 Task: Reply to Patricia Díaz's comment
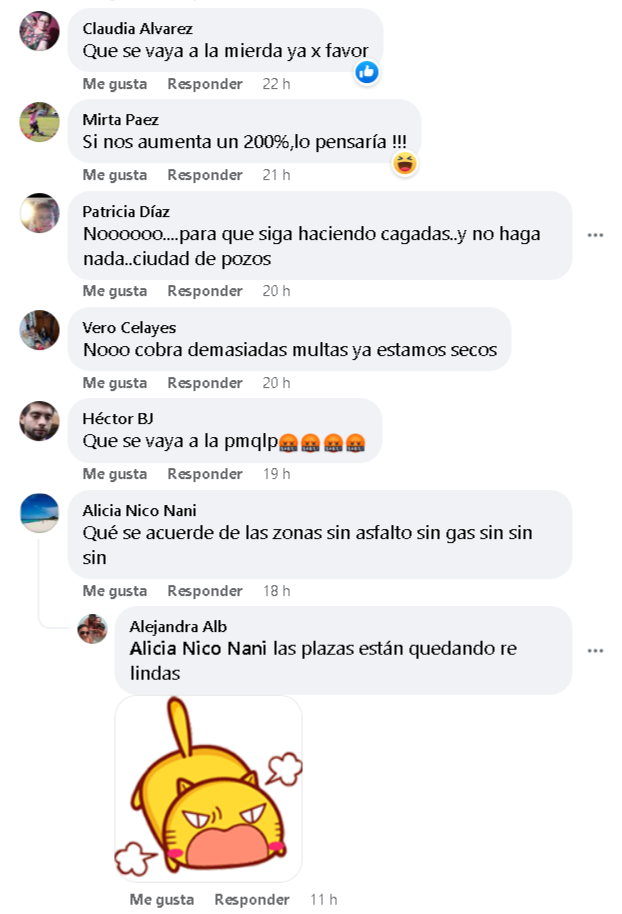coord(205,291)
